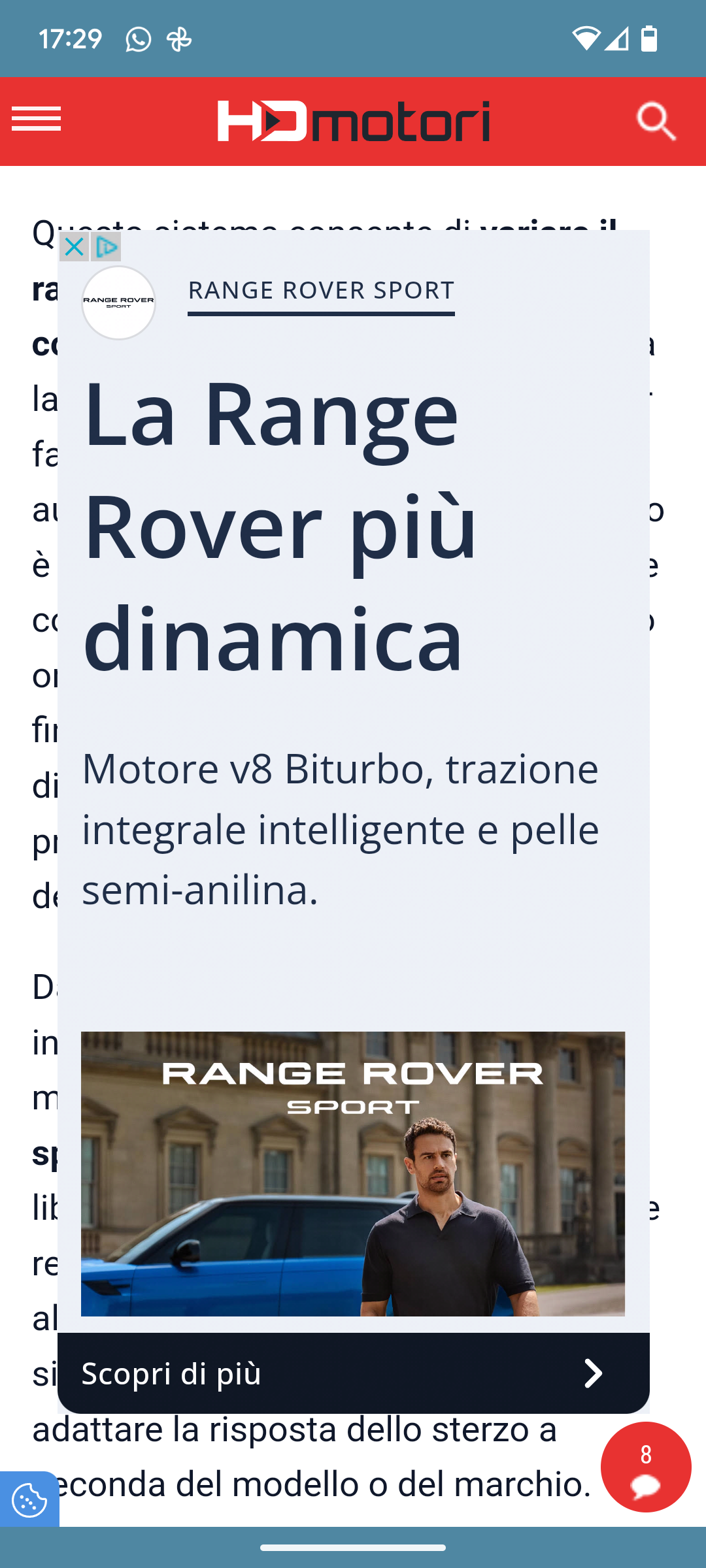Open the Range Rover Sport advertiser link

(321, 290)
